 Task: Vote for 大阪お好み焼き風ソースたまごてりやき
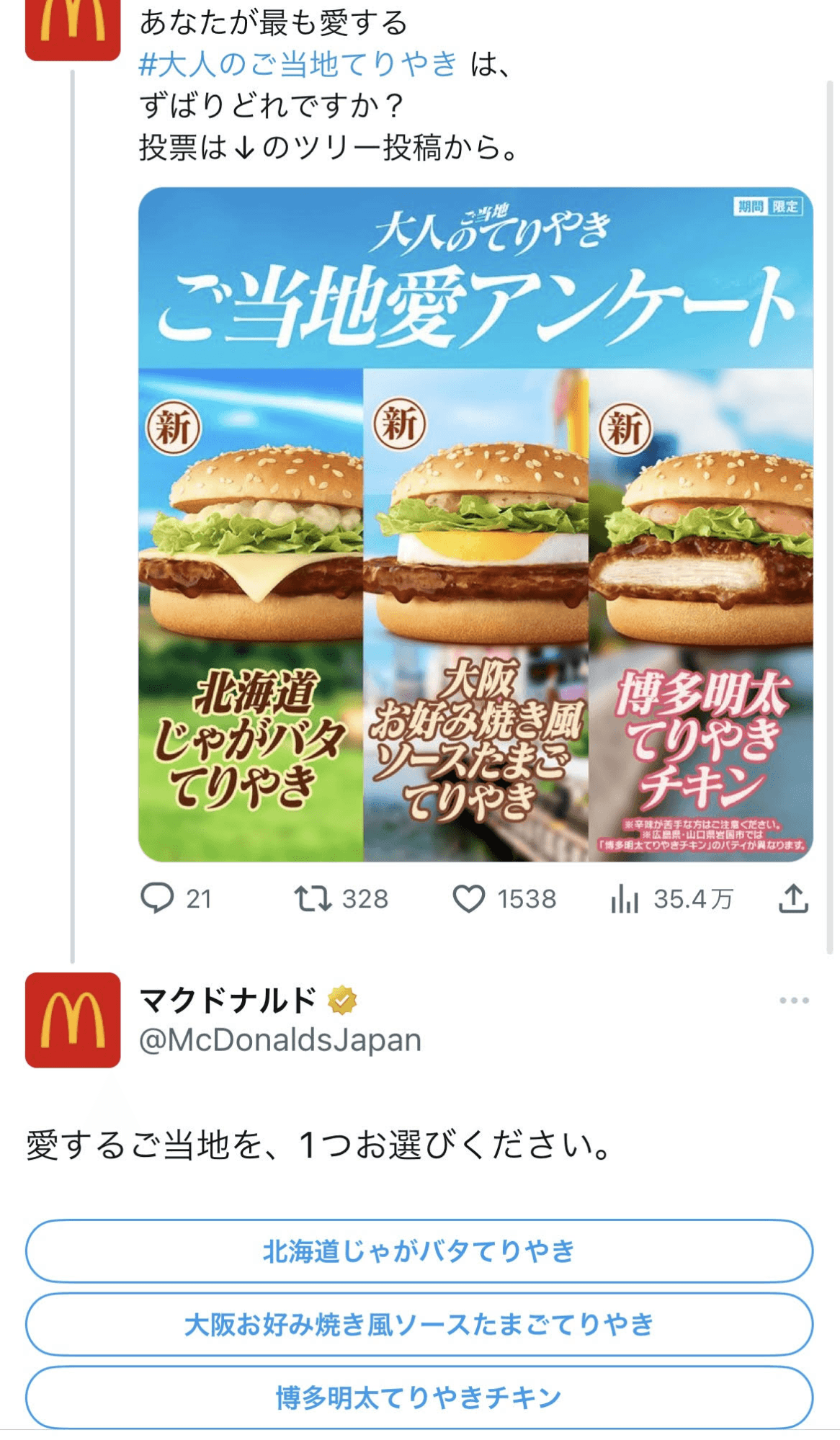pyautogui.click(x=419, y=1325)
